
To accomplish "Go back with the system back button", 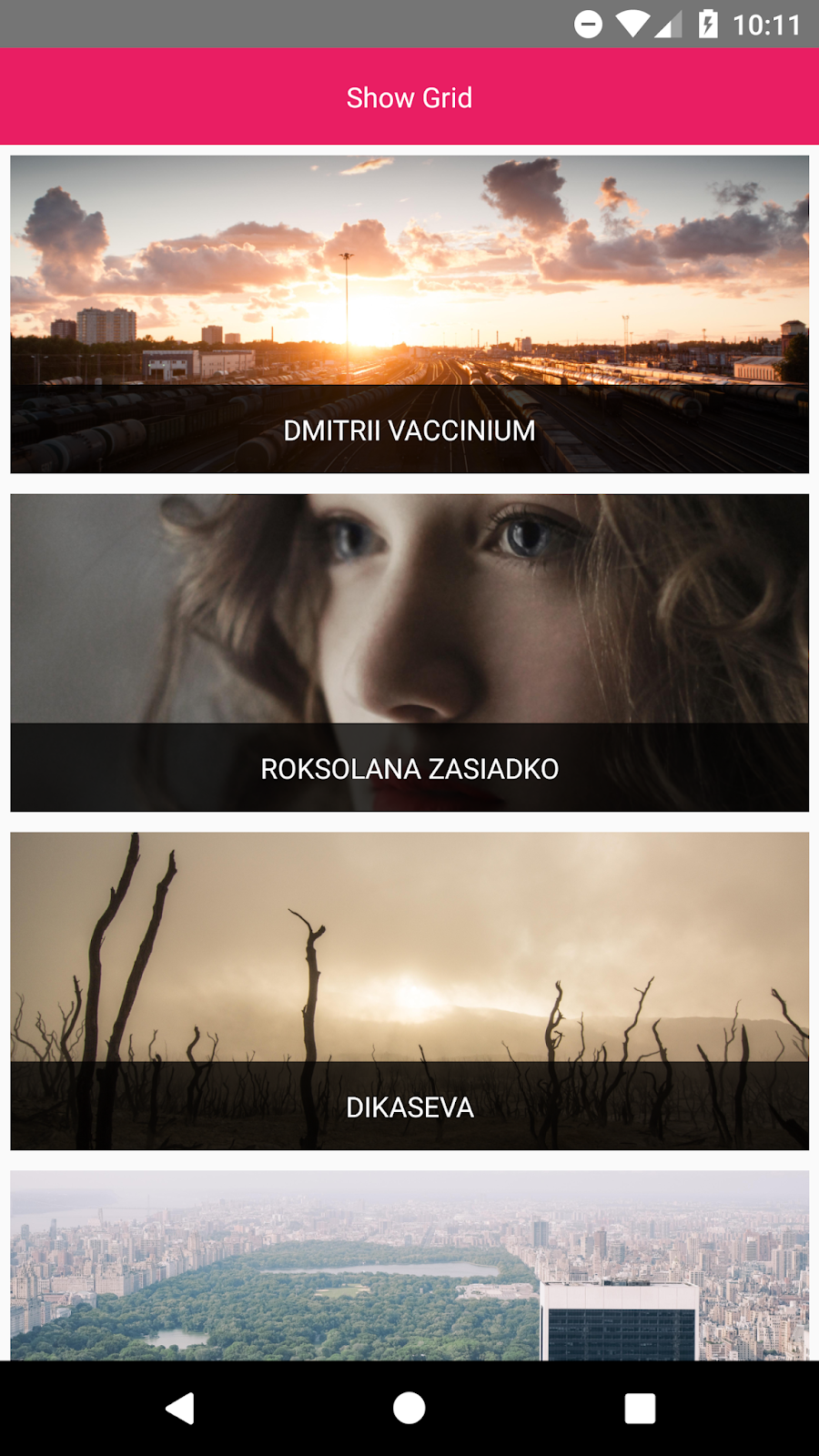I will 180,1408.
